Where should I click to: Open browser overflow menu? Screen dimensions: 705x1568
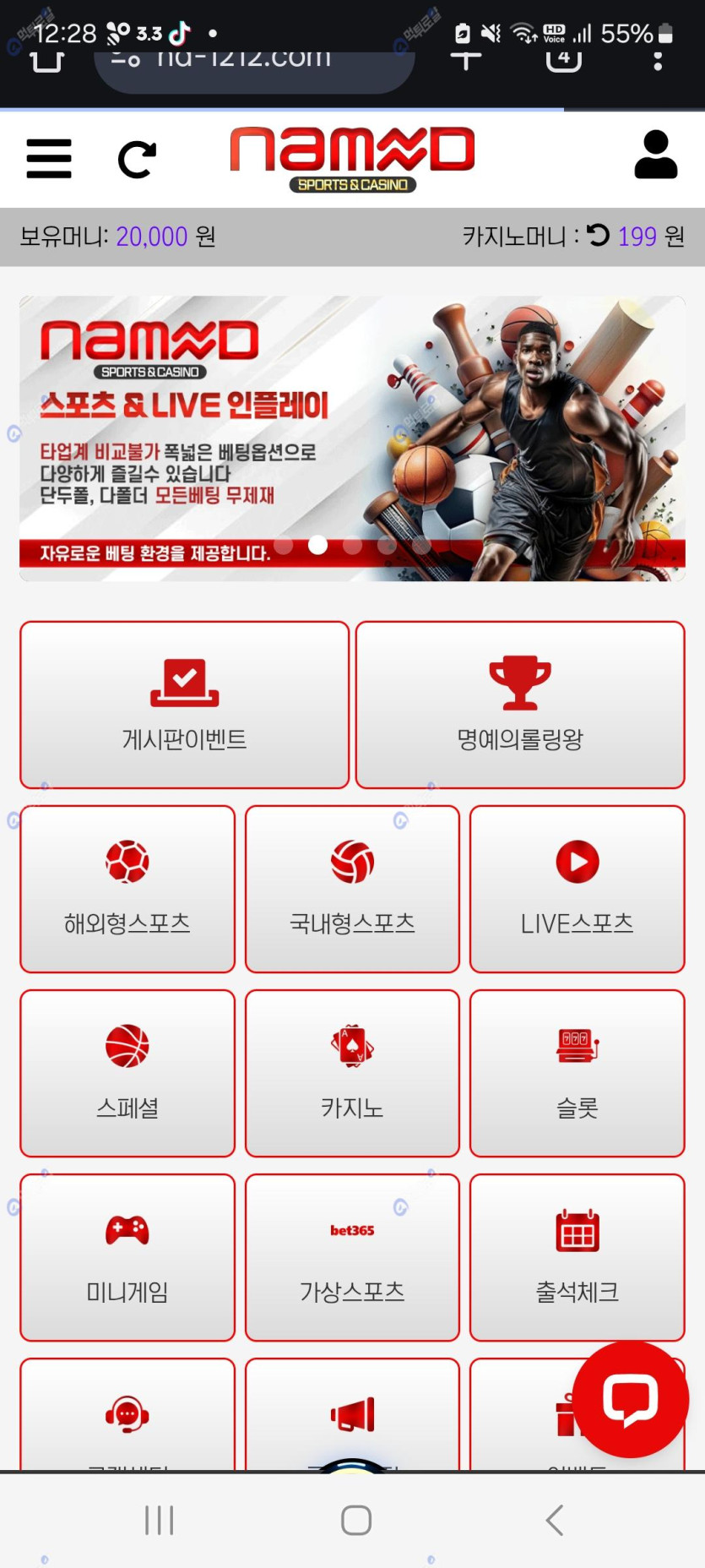tap(658, 61)
